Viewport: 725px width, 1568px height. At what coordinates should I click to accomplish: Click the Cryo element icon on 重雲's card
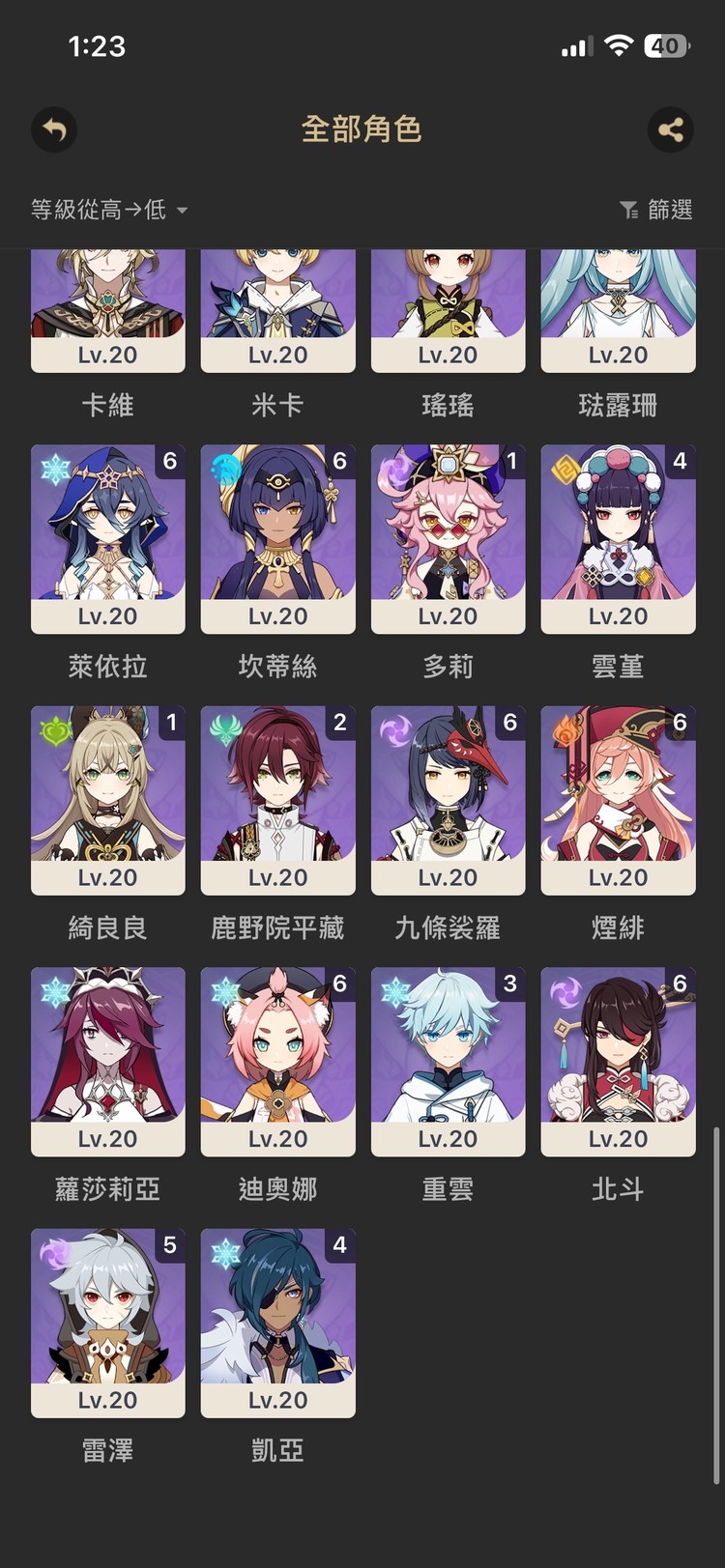click(x=395, y=986)
